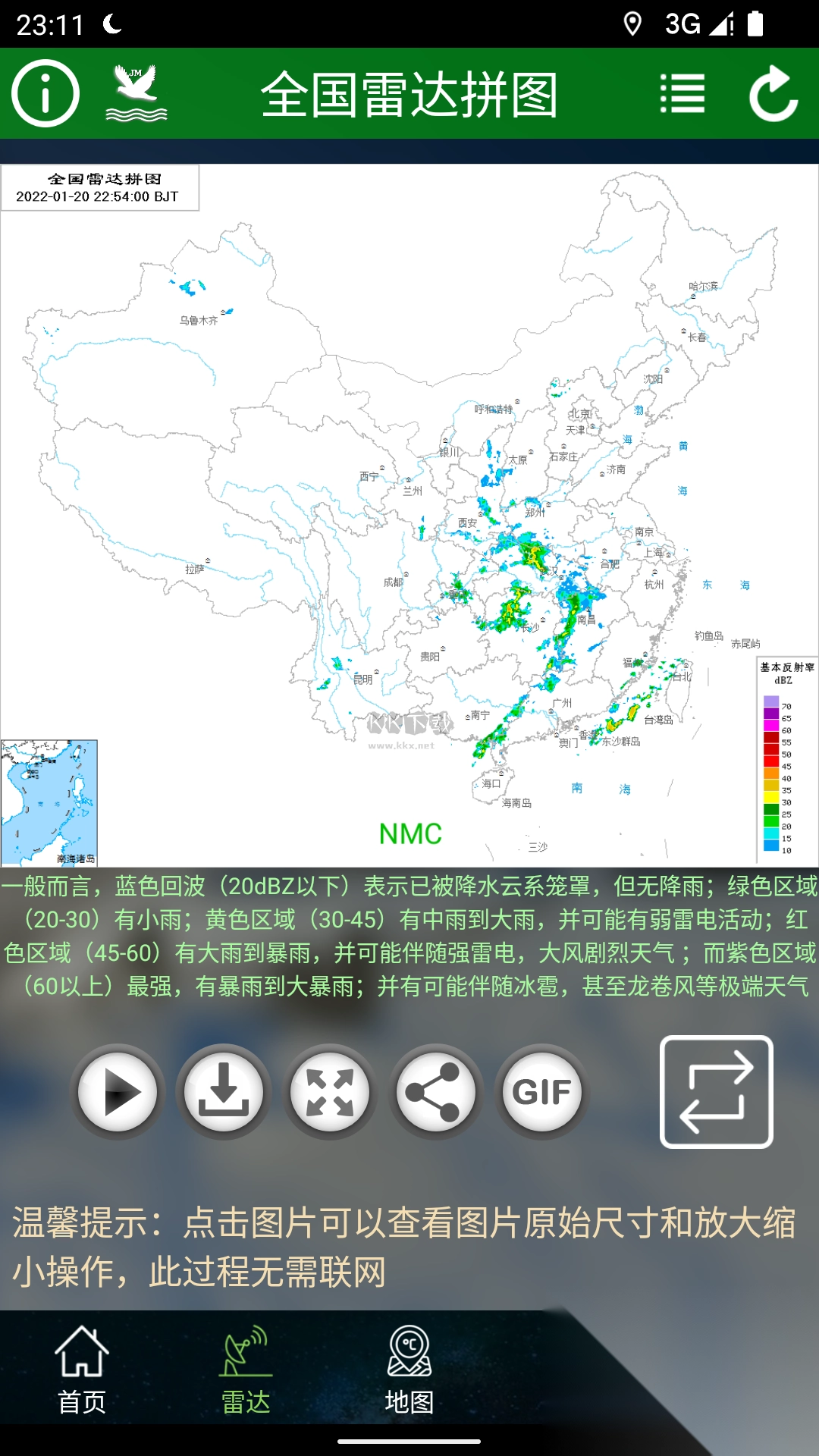This screenshot has height=1456, width=819.
Task: Open the national radar map image full size
Action: pyautogui.click(x=409, y=516)
